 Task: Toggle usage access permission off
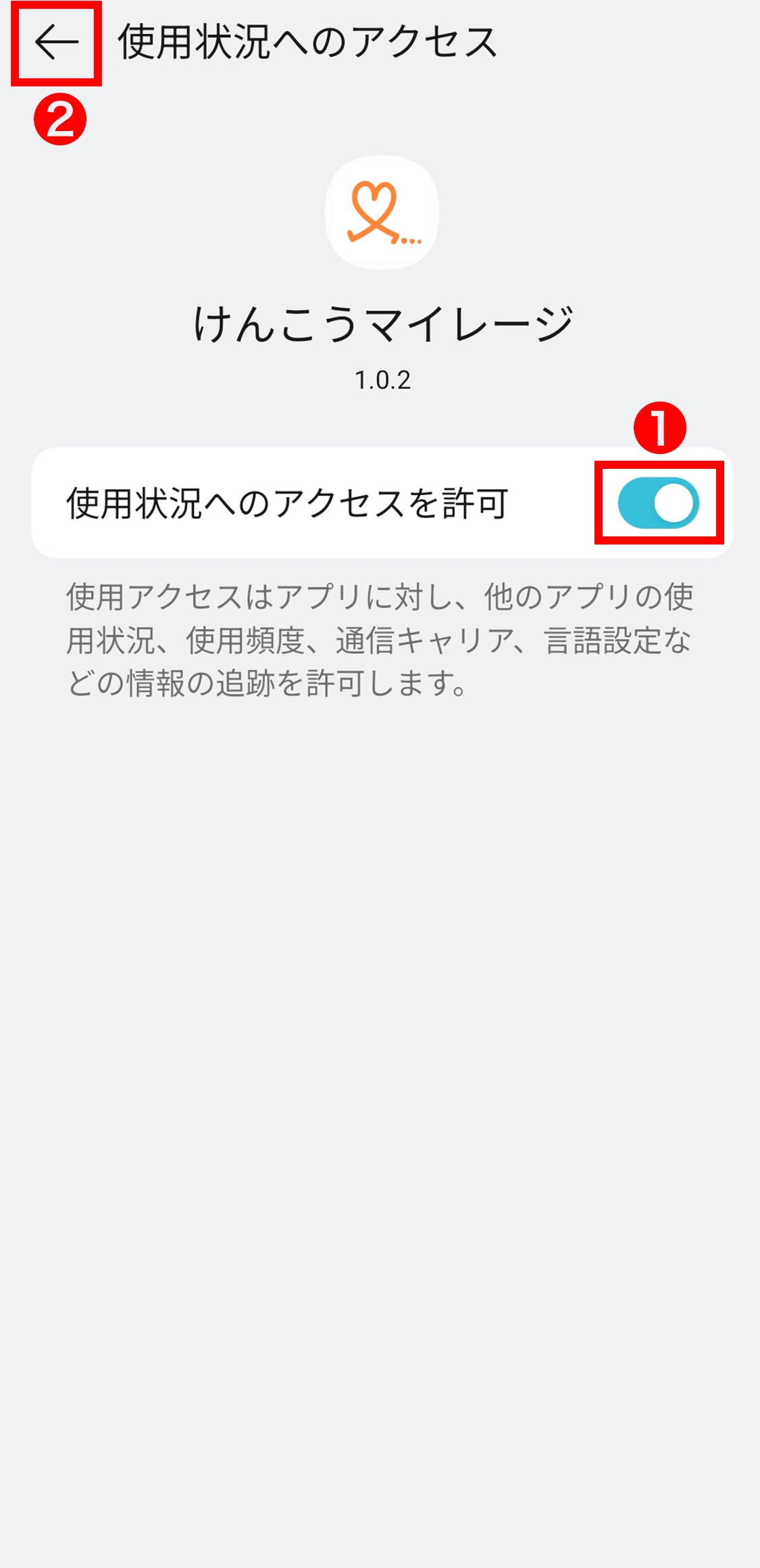659,501
